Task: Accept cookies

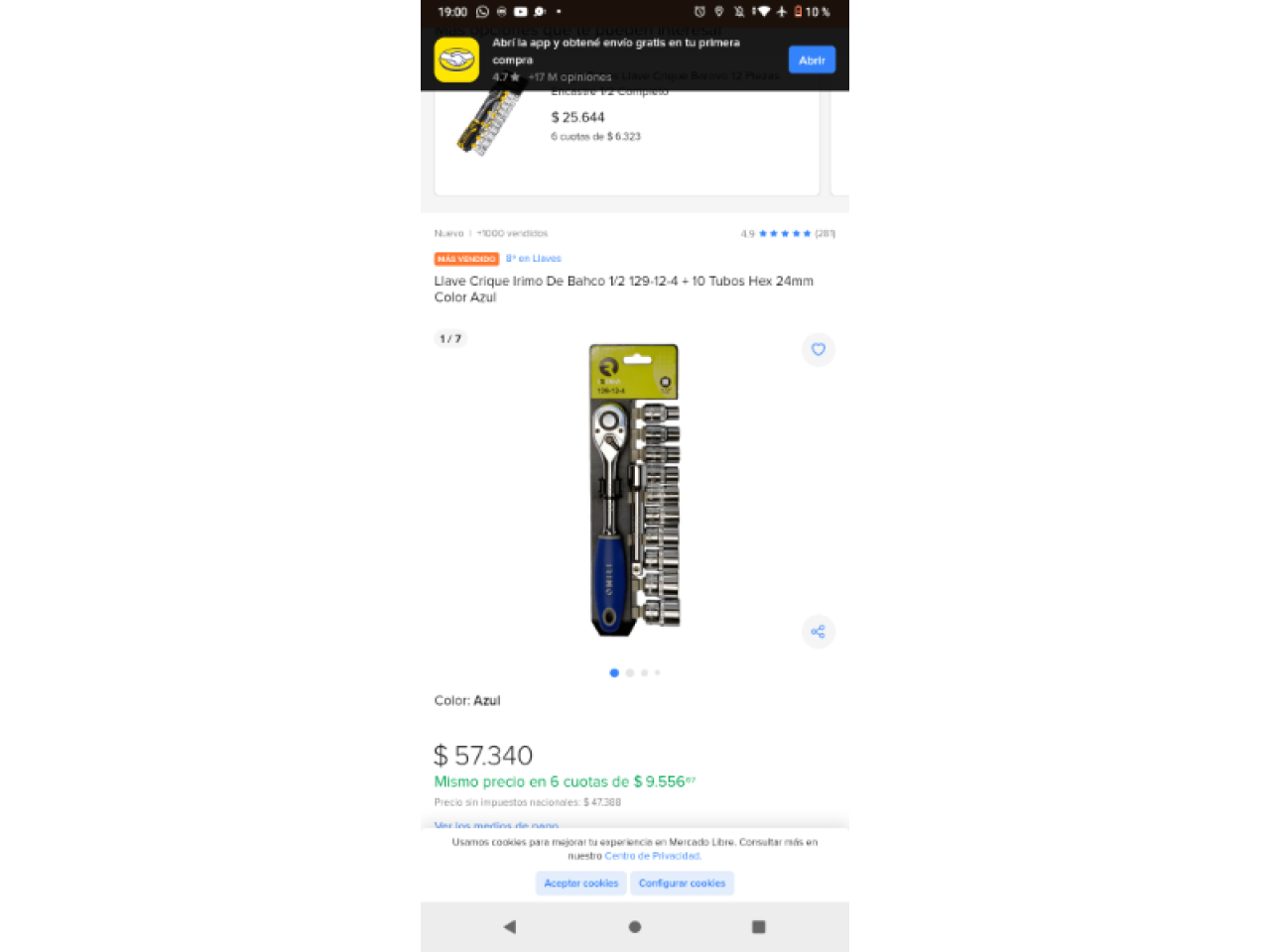Action: coord(580,883)
